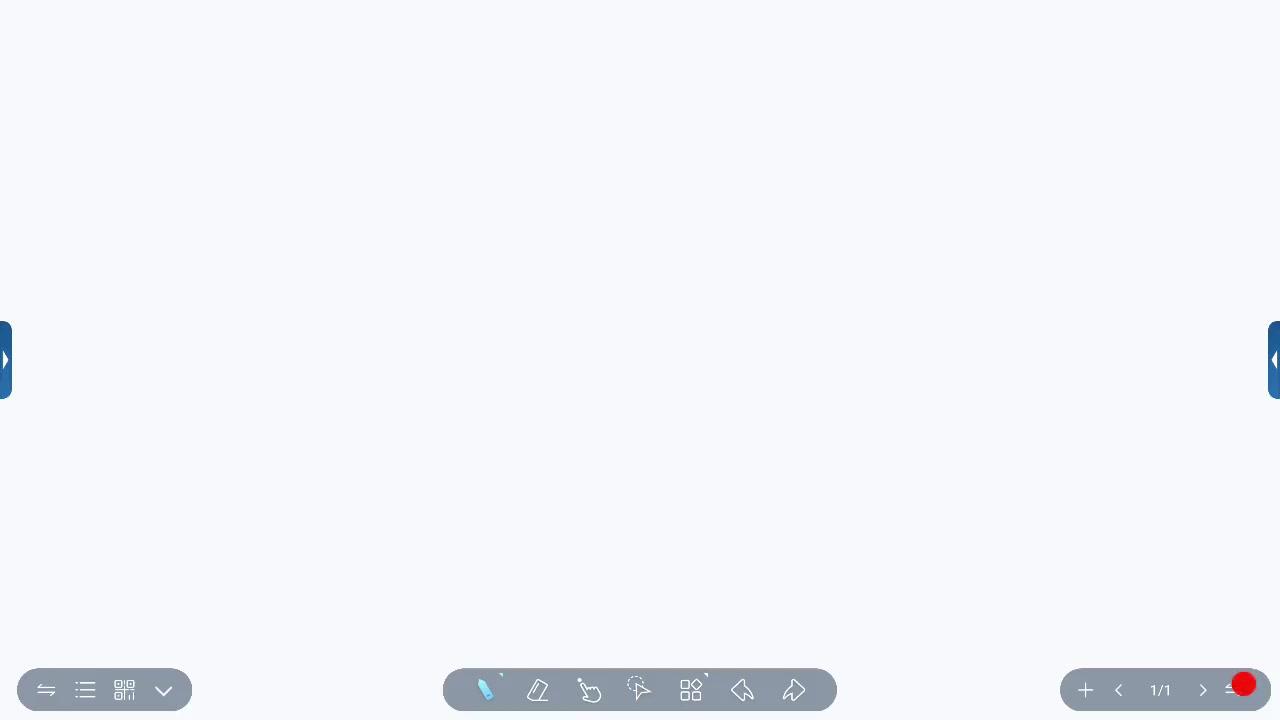The image size is (1280, 720).
Task: Collapse the left toolbar with chevron
Action: (164, 690)
